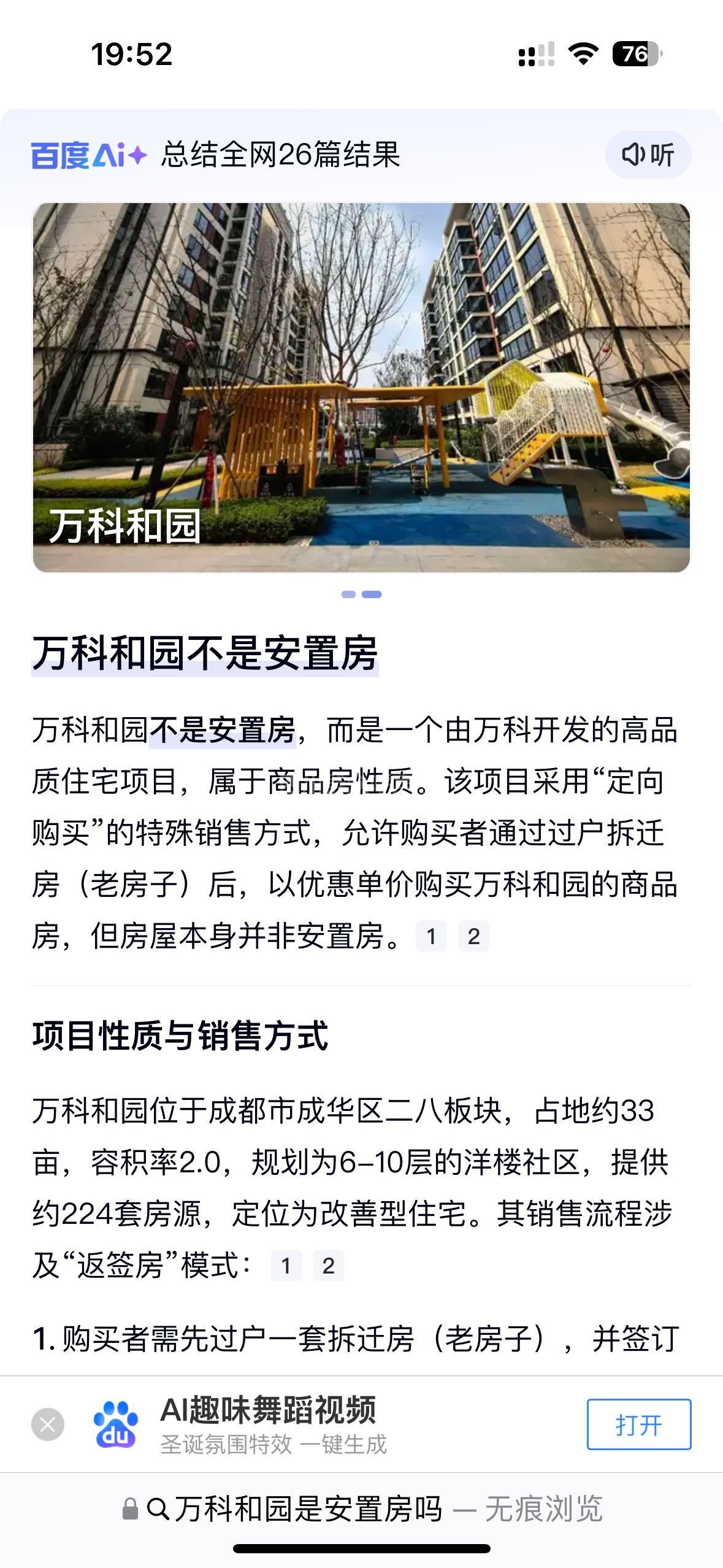
Task: Open citation 2 after 返签房模式
Action: (328, 1266)
